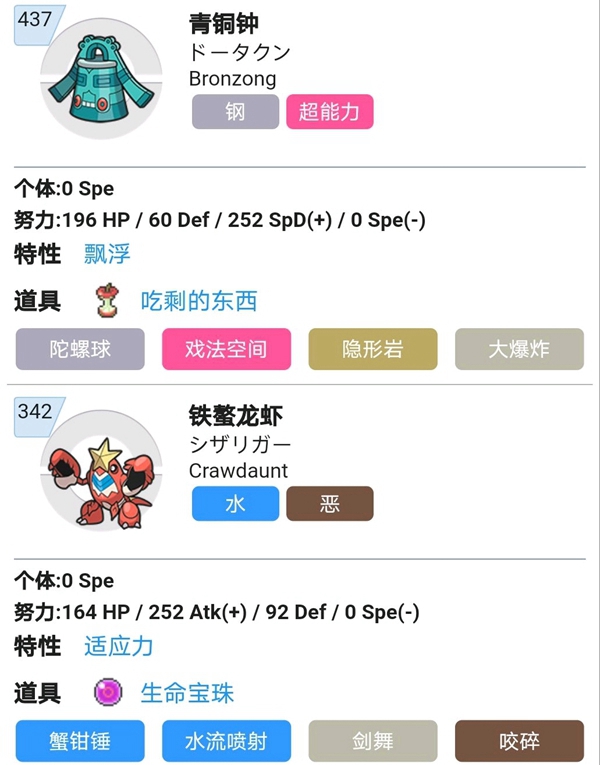Screen dimensions: 600x765
Task: Tap the 水 type chip
Action: (x=235, y=504)
